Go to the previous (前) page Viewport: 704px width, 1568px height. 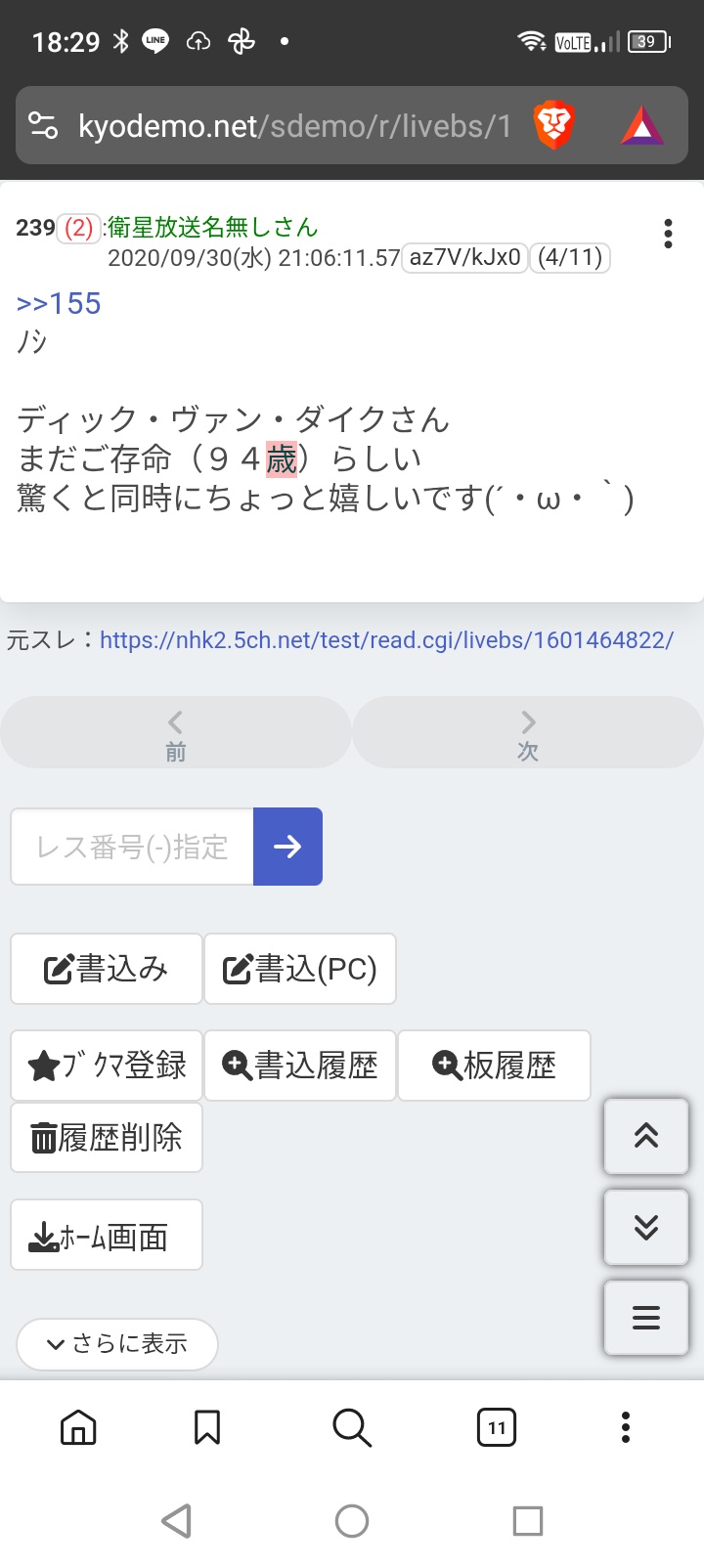(176, 733)
